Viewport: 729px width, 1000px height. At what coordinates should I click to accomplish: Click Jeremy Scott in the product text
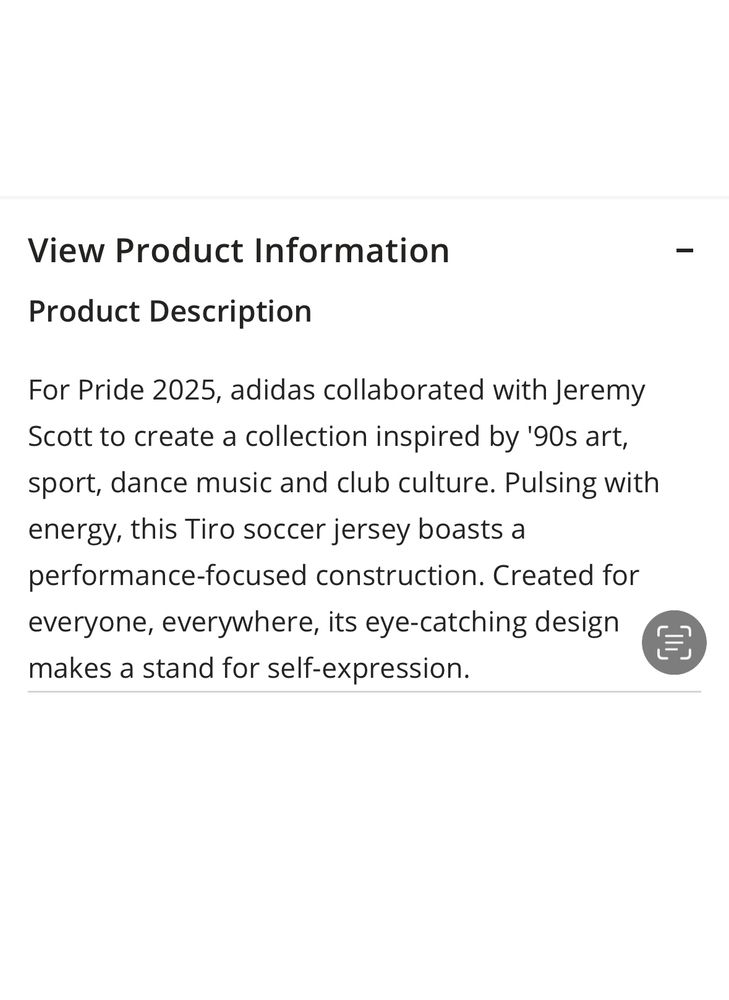600,390
